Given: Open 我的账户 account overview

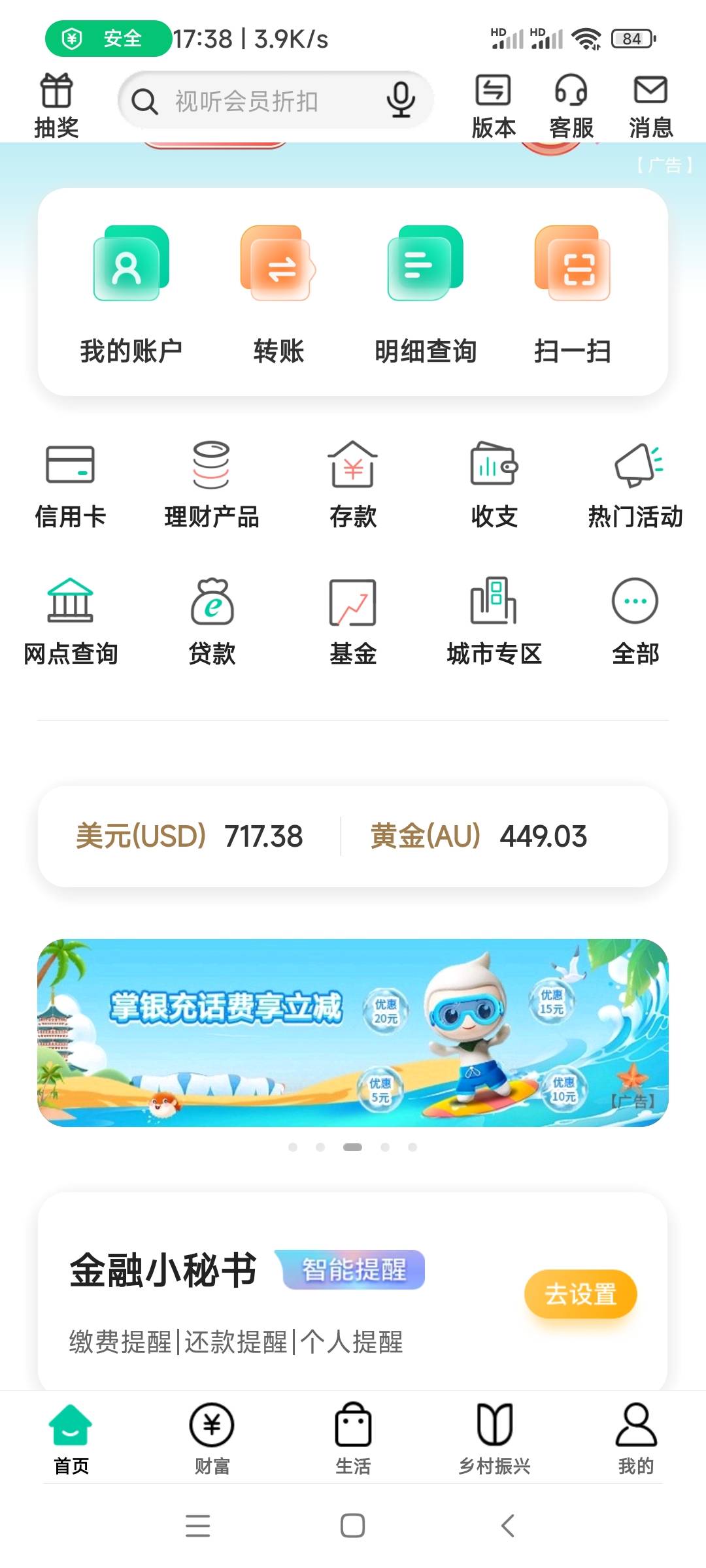Looking at the screenshot, I should click(131, 294).
